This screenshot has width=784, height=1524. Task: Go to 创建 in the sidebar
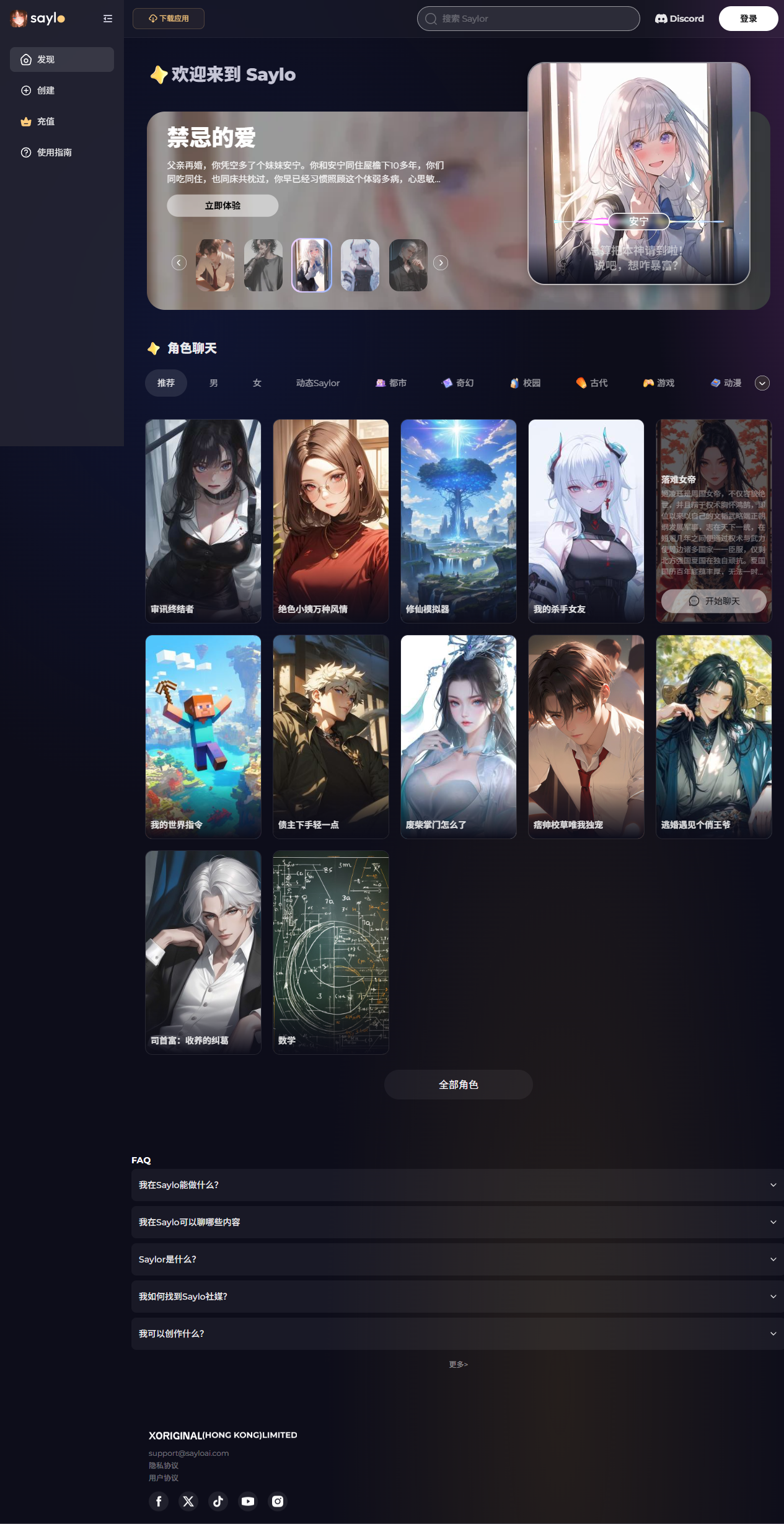pyautogui.click(x=46, y=90)
